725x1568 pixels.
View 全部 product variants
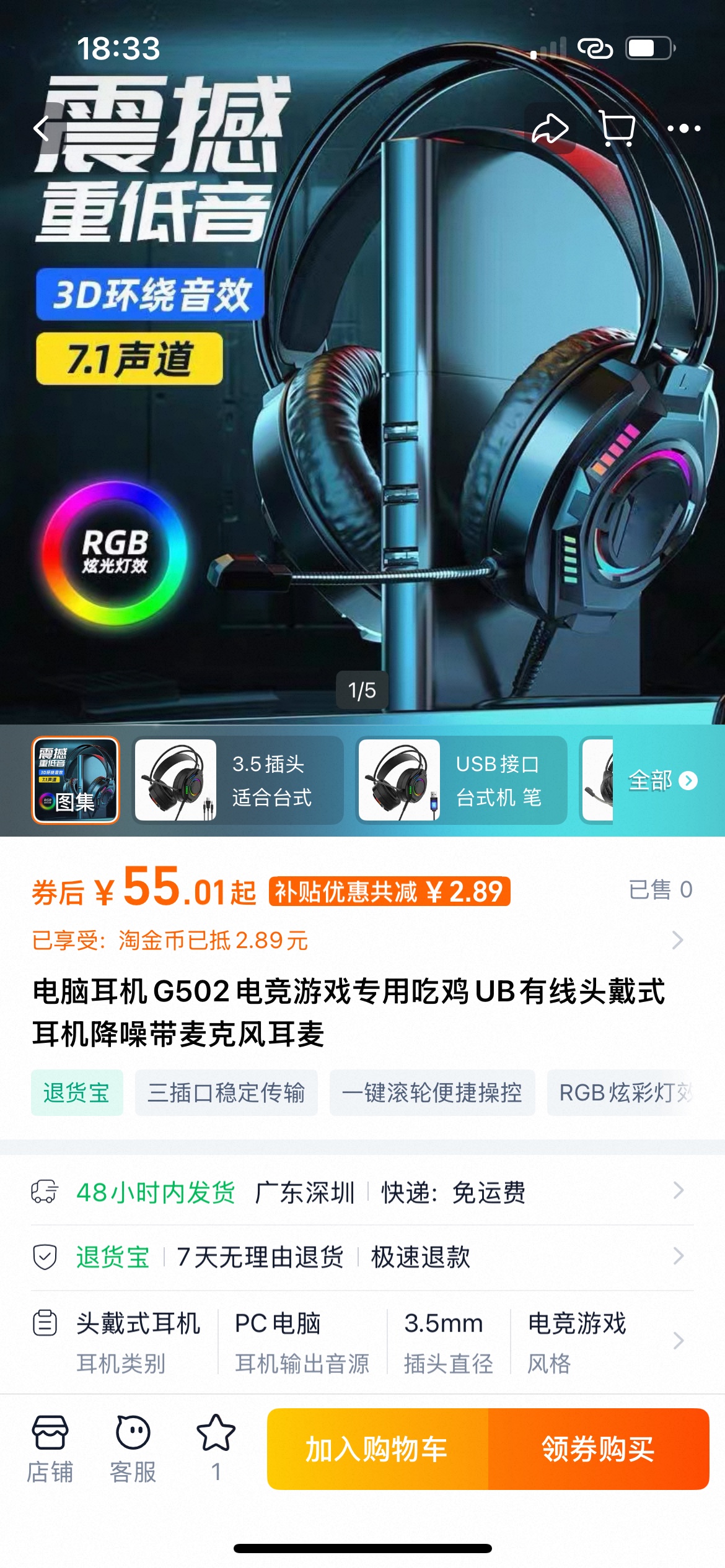tap(662, 781)
